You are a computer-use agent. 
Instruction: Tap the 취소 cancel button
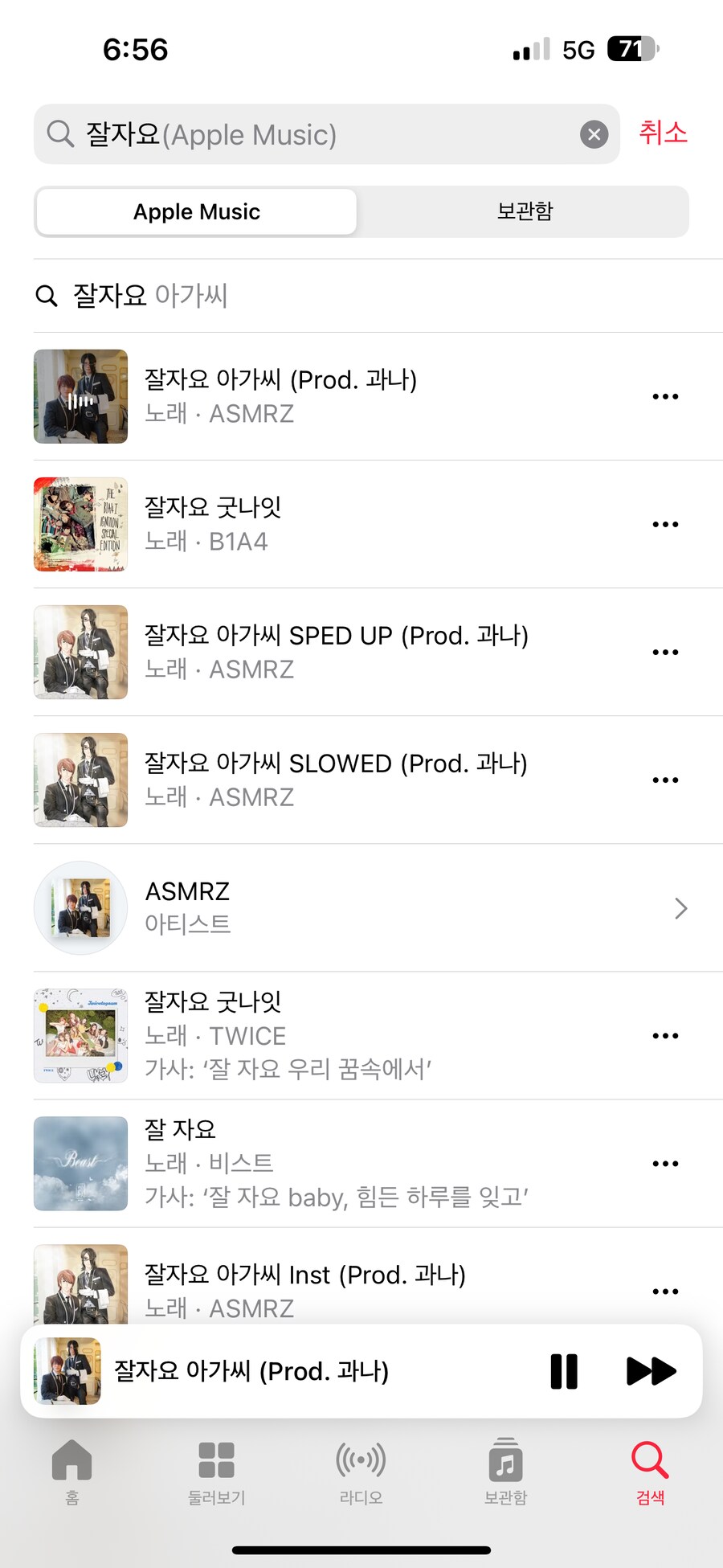click(664, 133)
